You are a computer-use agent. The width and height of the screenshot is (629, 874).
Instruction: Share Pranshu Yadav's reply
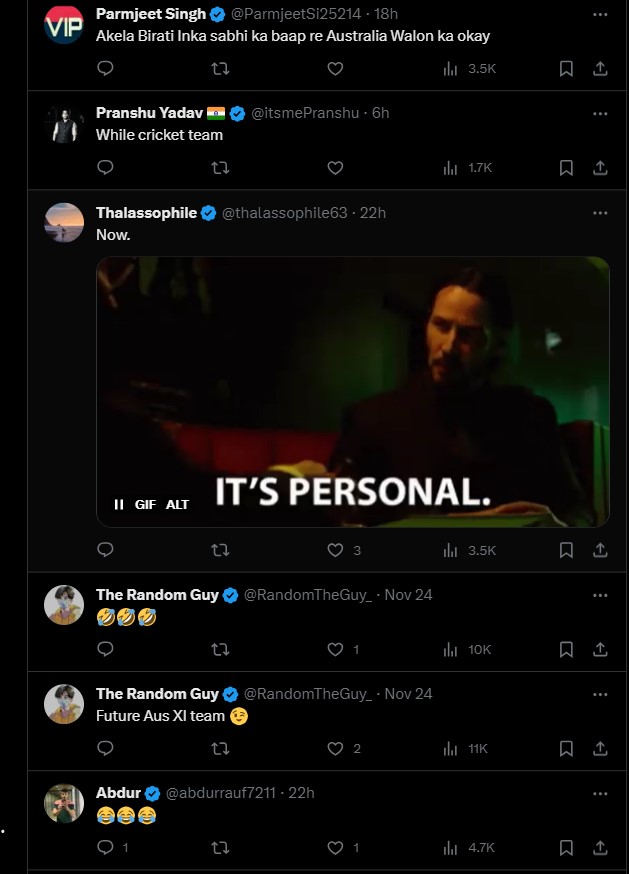(600, 168)
